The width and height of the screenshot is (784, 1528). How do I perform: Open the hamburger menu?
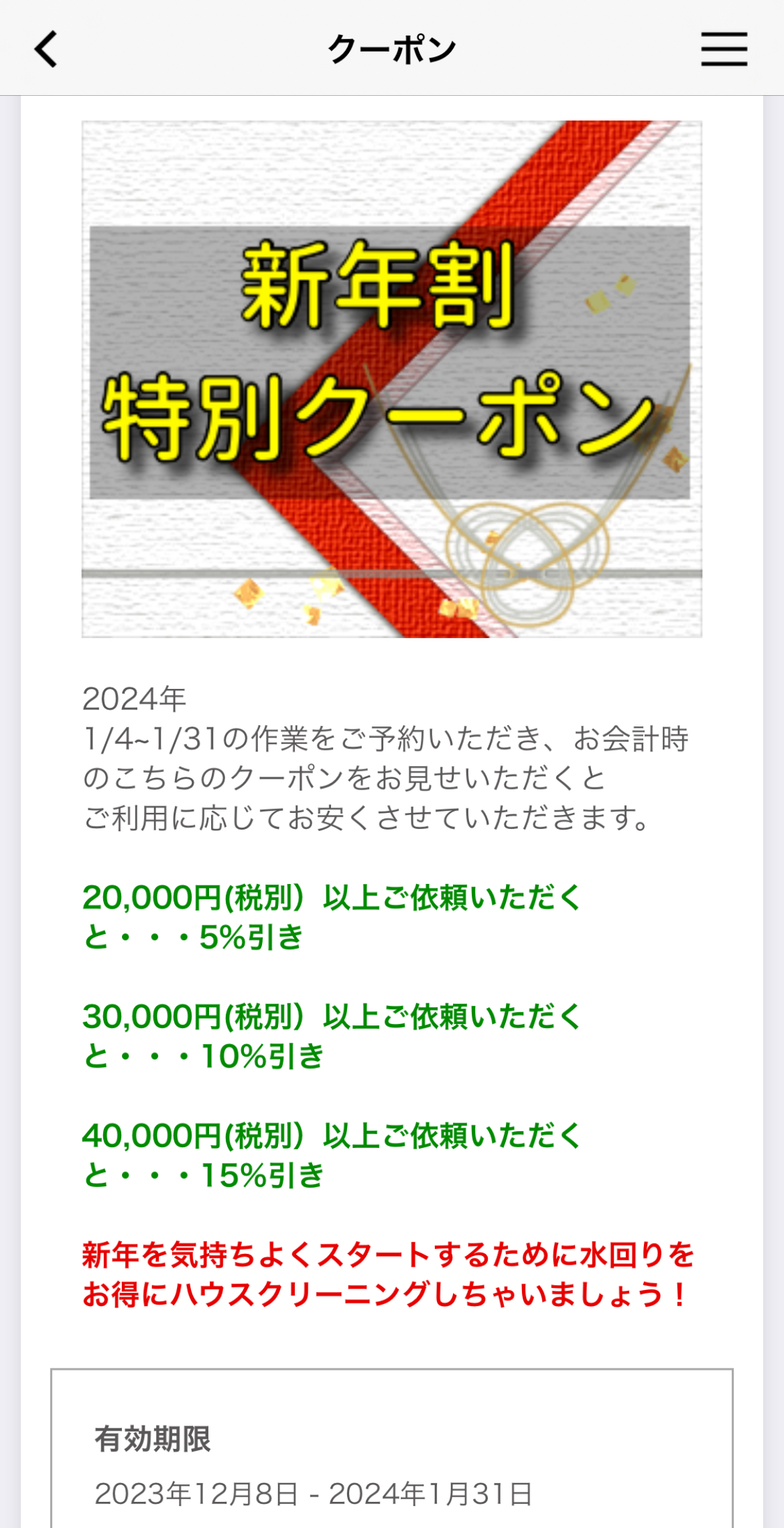coord(724,50)
